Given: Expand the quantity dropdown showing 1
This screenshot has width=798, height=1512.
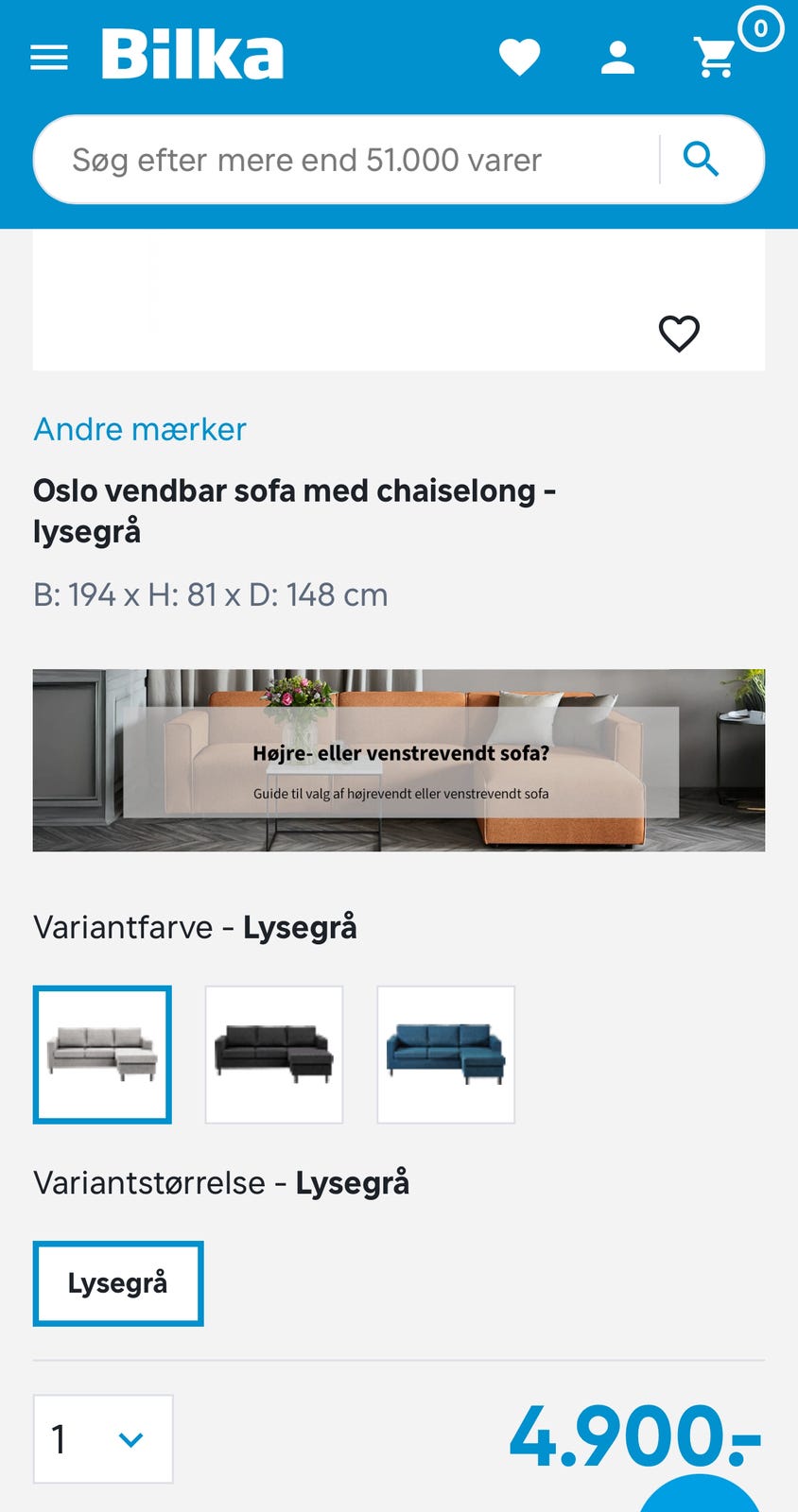Looking at the screenshot, I should [103, 1439].
